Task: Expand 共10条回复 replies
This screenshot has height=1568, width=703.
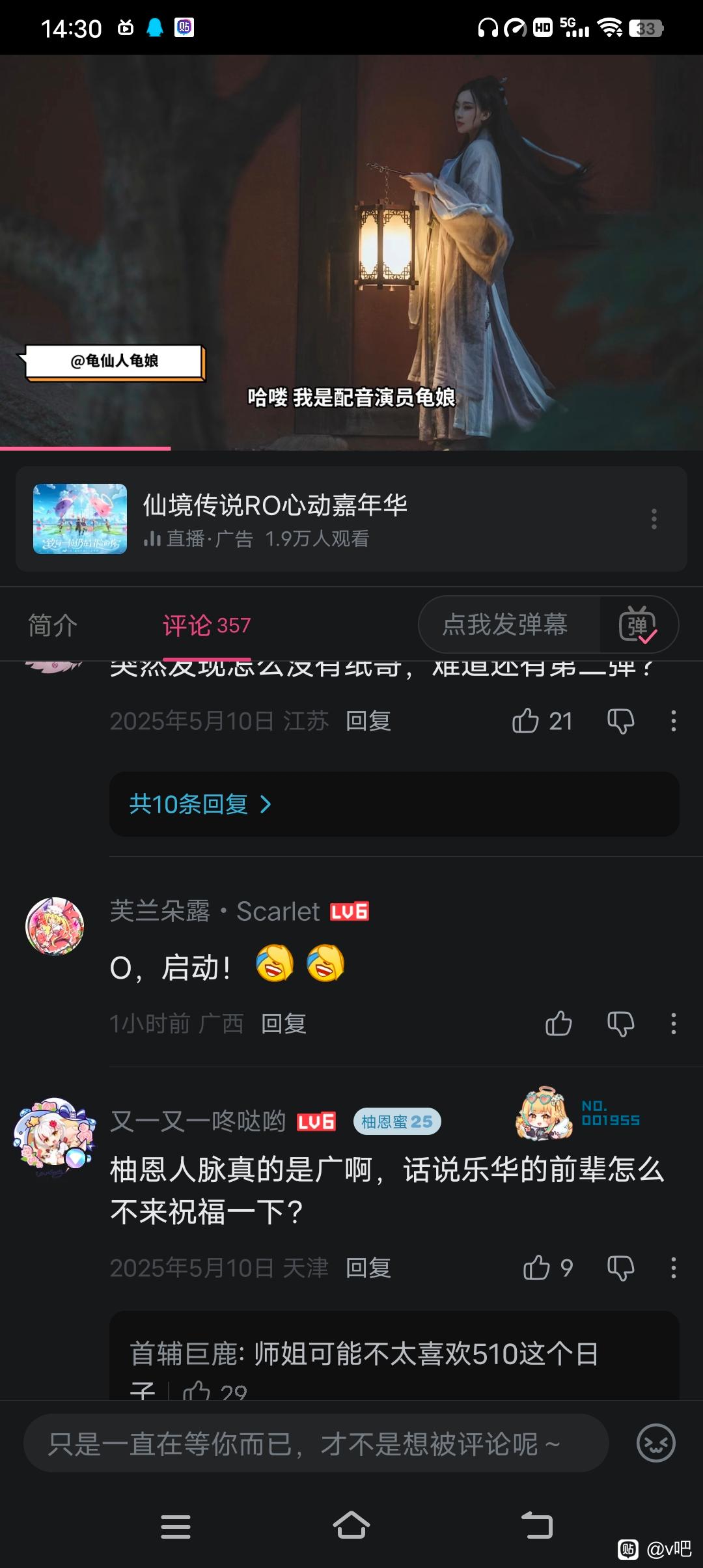Action: point(200,804)
